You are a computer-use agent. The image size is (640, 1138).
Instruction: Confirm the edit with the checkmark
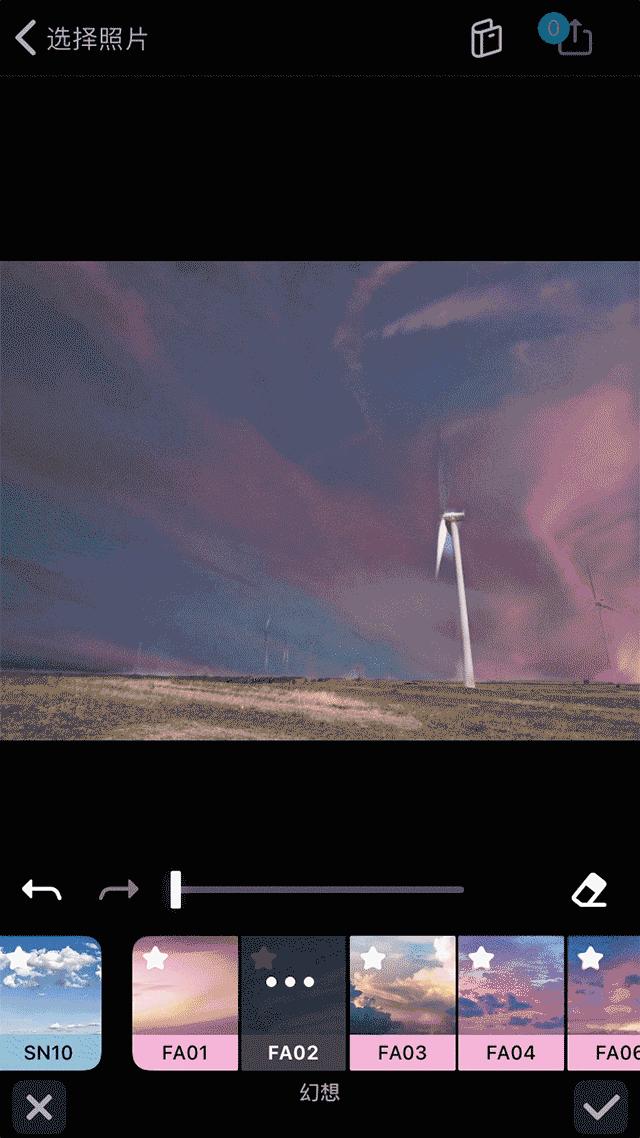pos(601,1107)
